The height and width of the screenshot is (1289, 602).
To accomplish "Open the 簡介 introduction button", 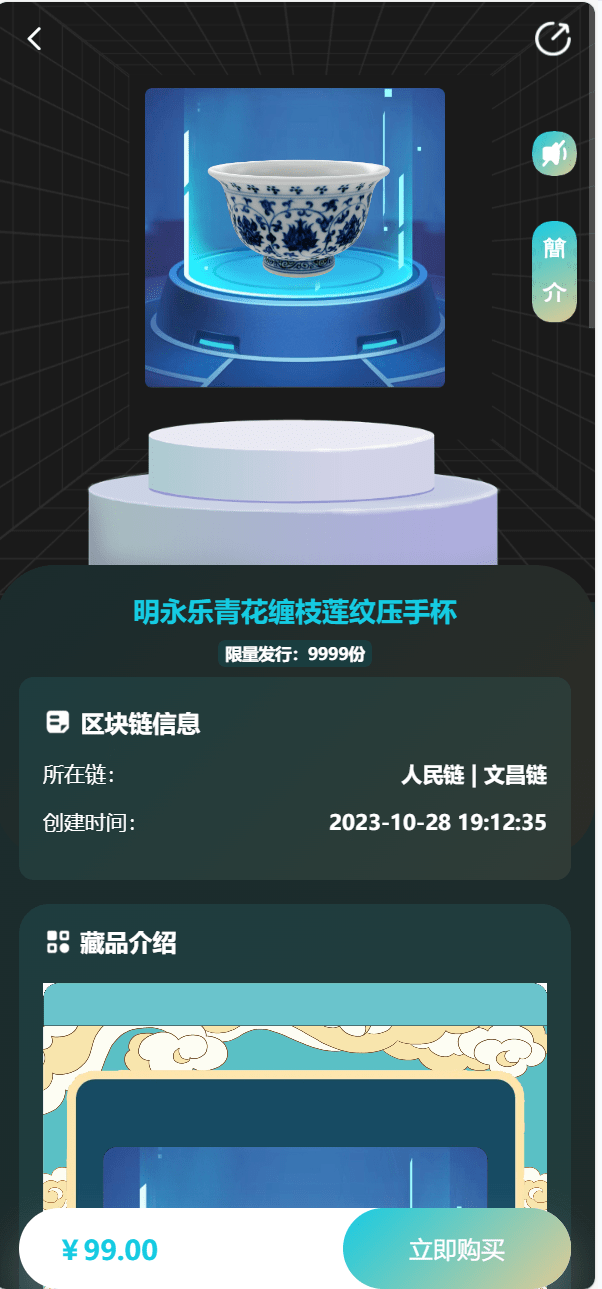I will (x=554, y=271).
